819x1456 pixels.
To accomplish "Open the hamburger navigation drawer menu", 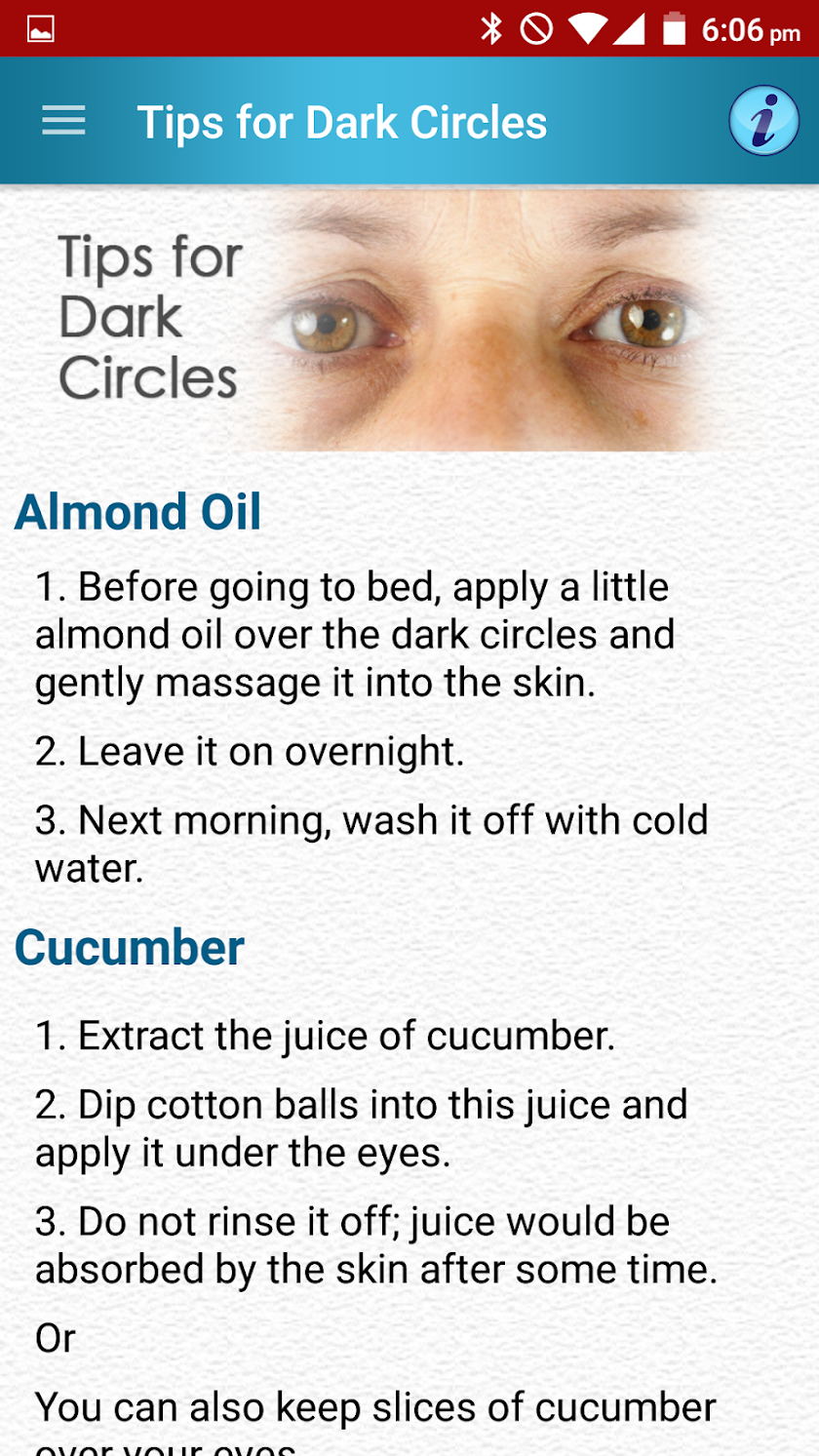I will point(63,121).
